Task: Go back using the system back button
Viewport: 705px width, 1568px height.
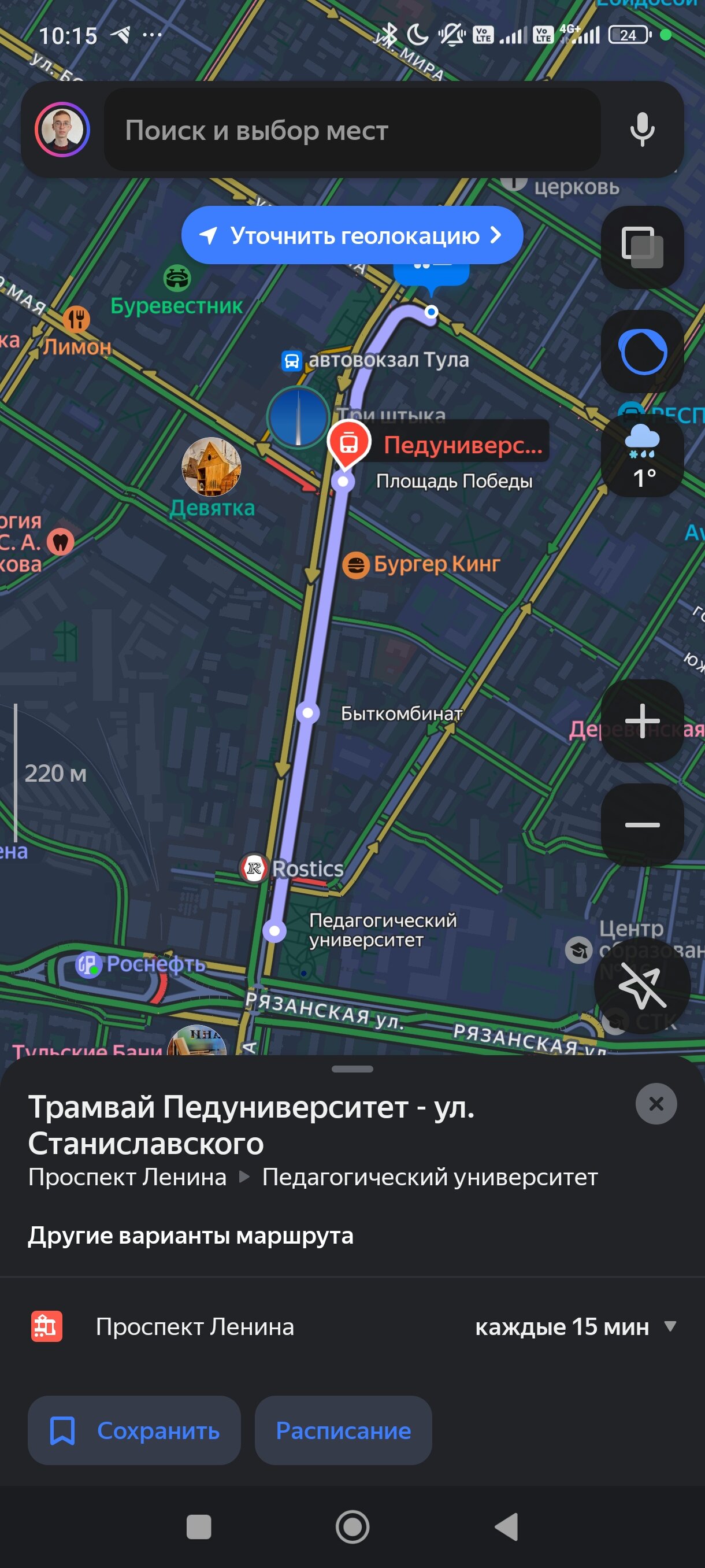Action: (x=507, y=1526)
